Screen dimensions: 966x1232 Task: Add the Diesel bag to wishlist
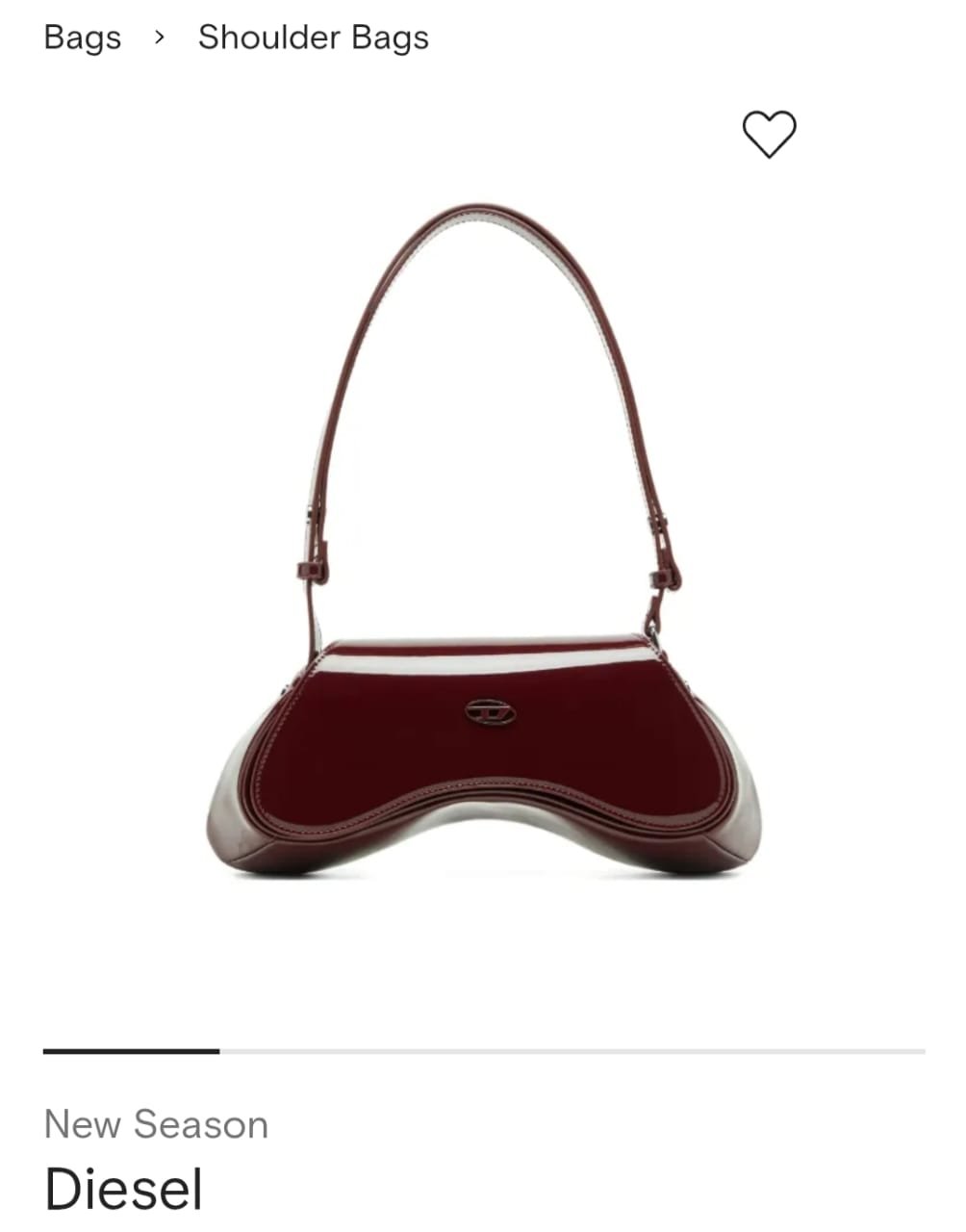769,134
